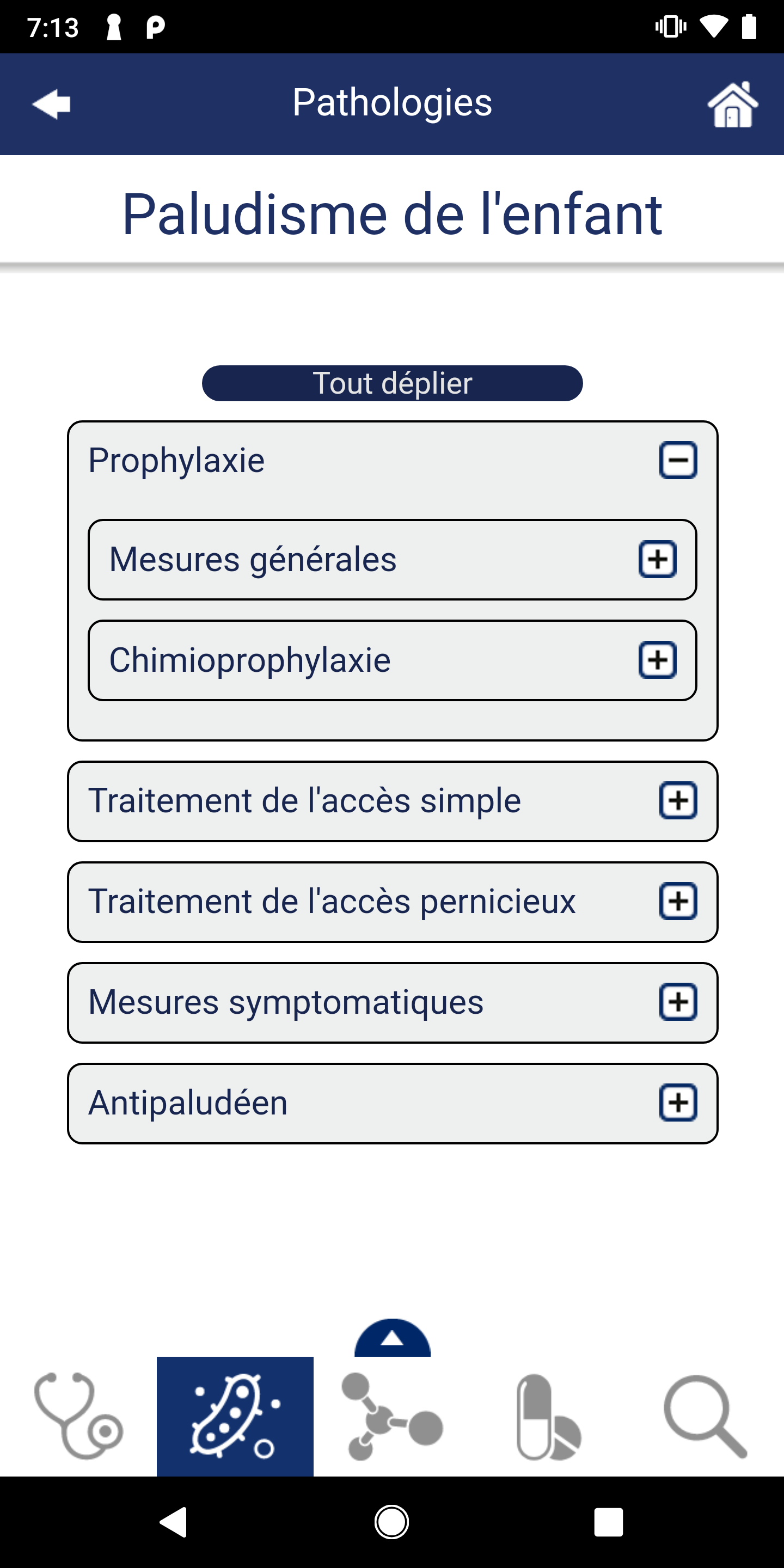Switch to the molecule tab
Image resolution: width=784 pixels, height=1568 pixels.
(x=392, y=1416)
